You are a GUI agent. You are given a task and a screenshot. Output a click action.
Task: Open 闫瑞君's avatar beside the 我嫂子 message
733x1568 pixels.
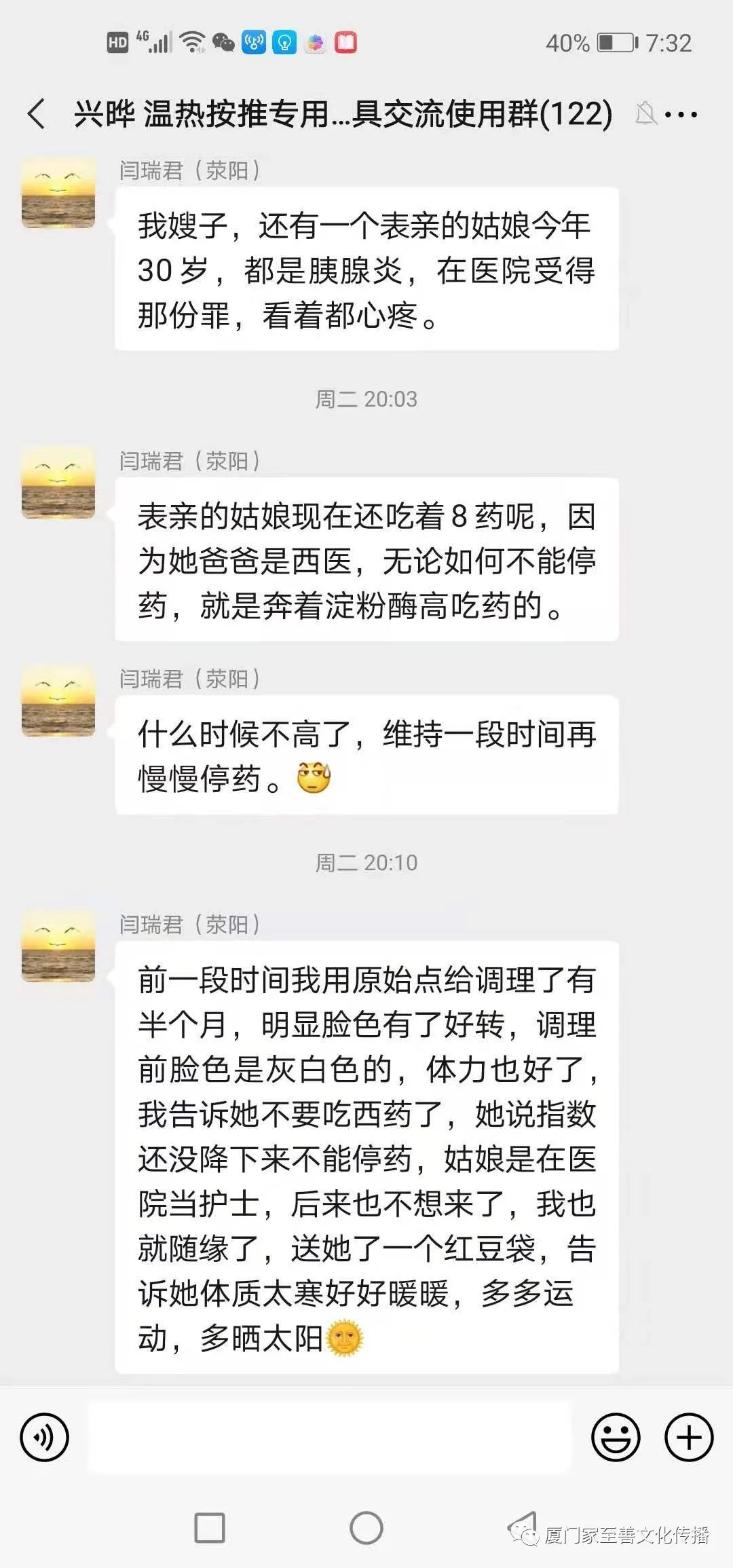[x=58, y=193]
